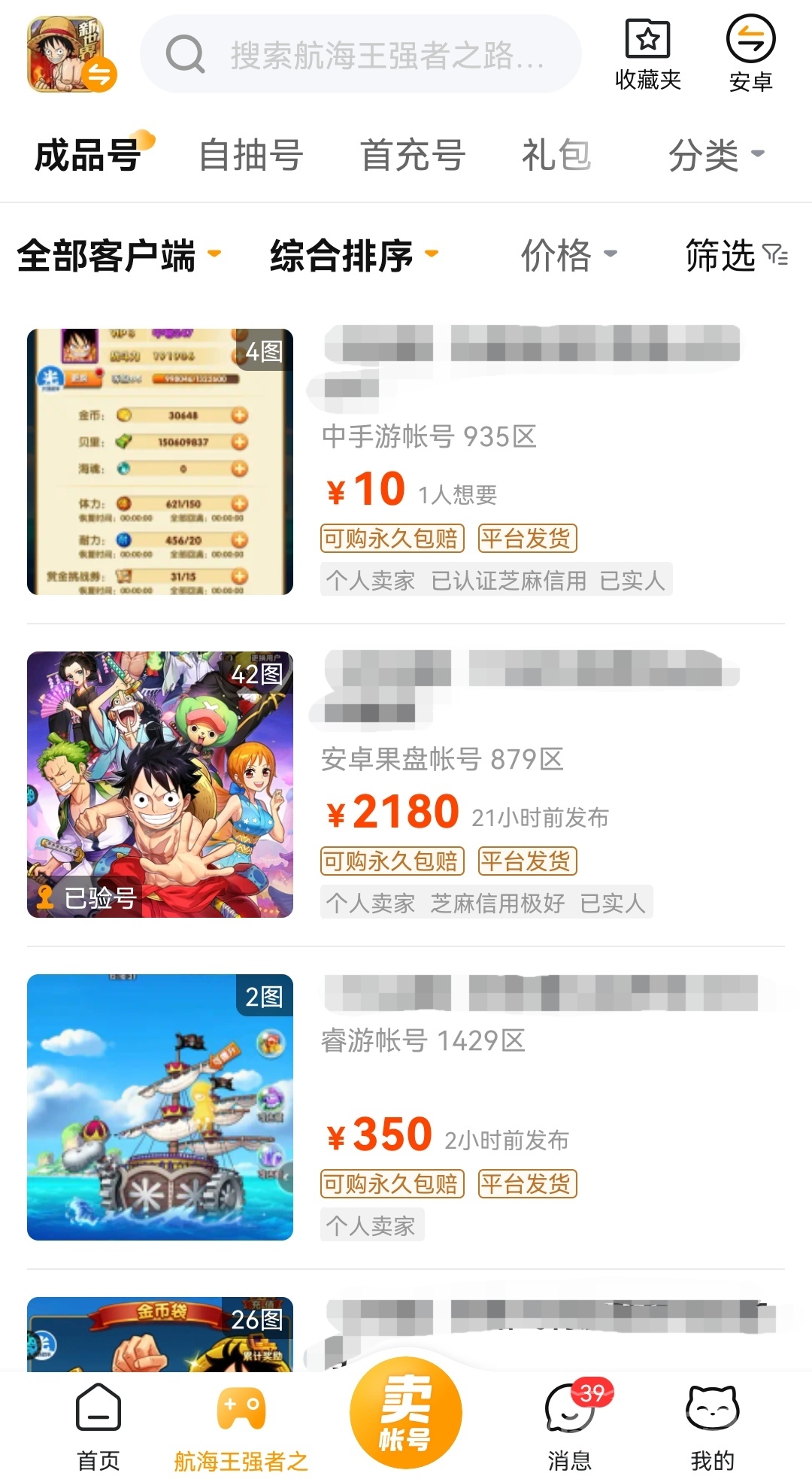Switch to the 首充号 tab
812x1479 pixels.
[x=413, y=156]
